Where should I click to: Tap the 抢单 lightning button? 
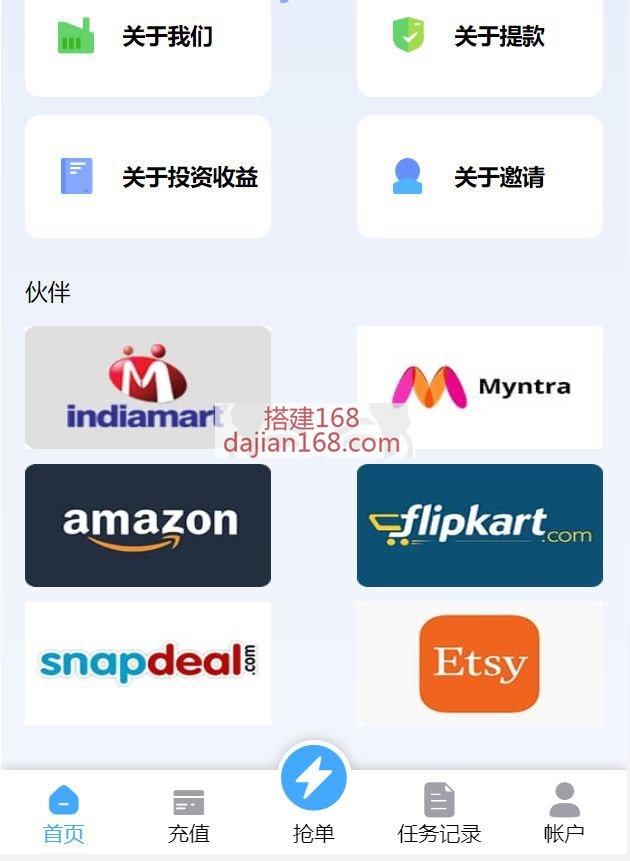[x=314, y=780]
